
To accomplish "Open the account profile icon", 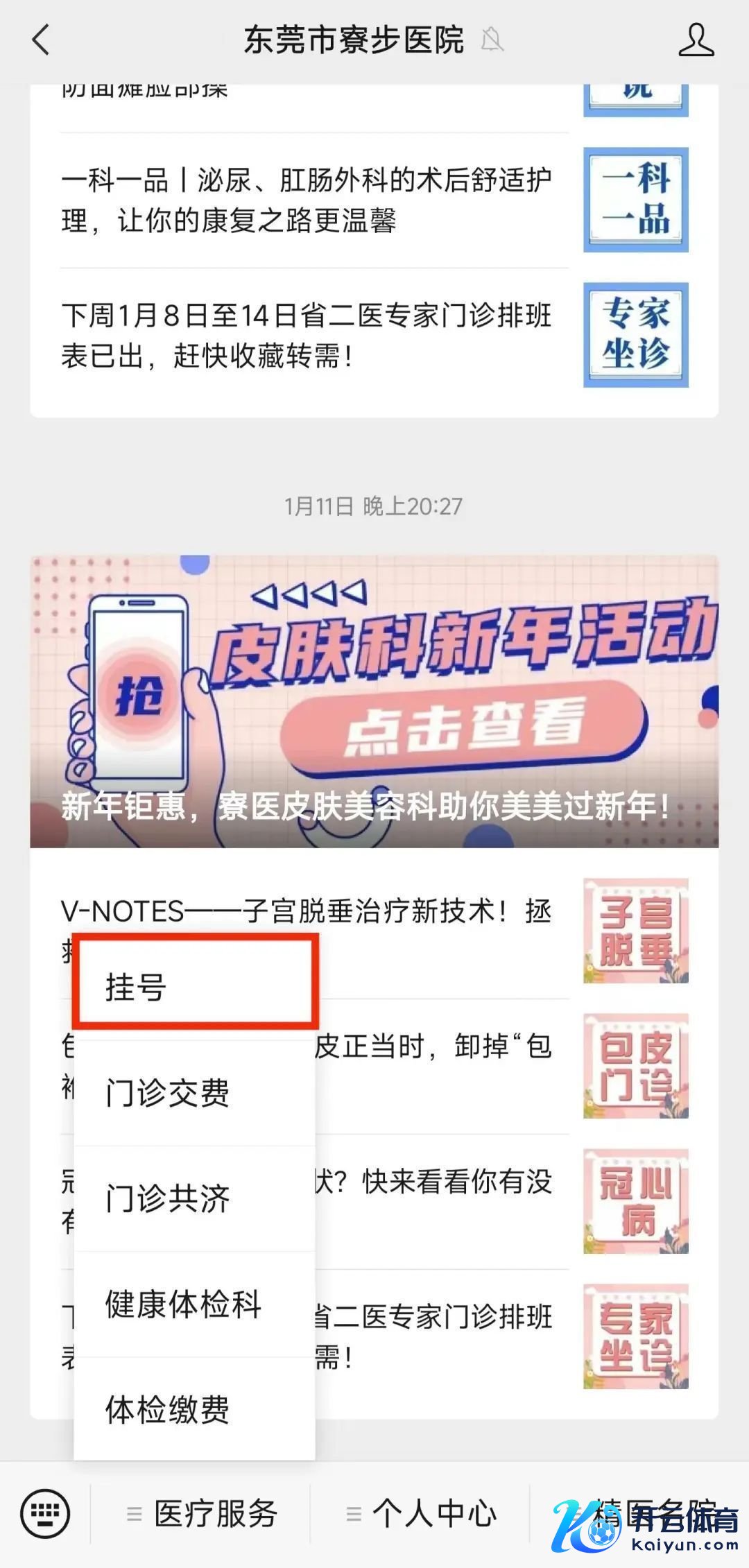I will [x=696, y=40].
